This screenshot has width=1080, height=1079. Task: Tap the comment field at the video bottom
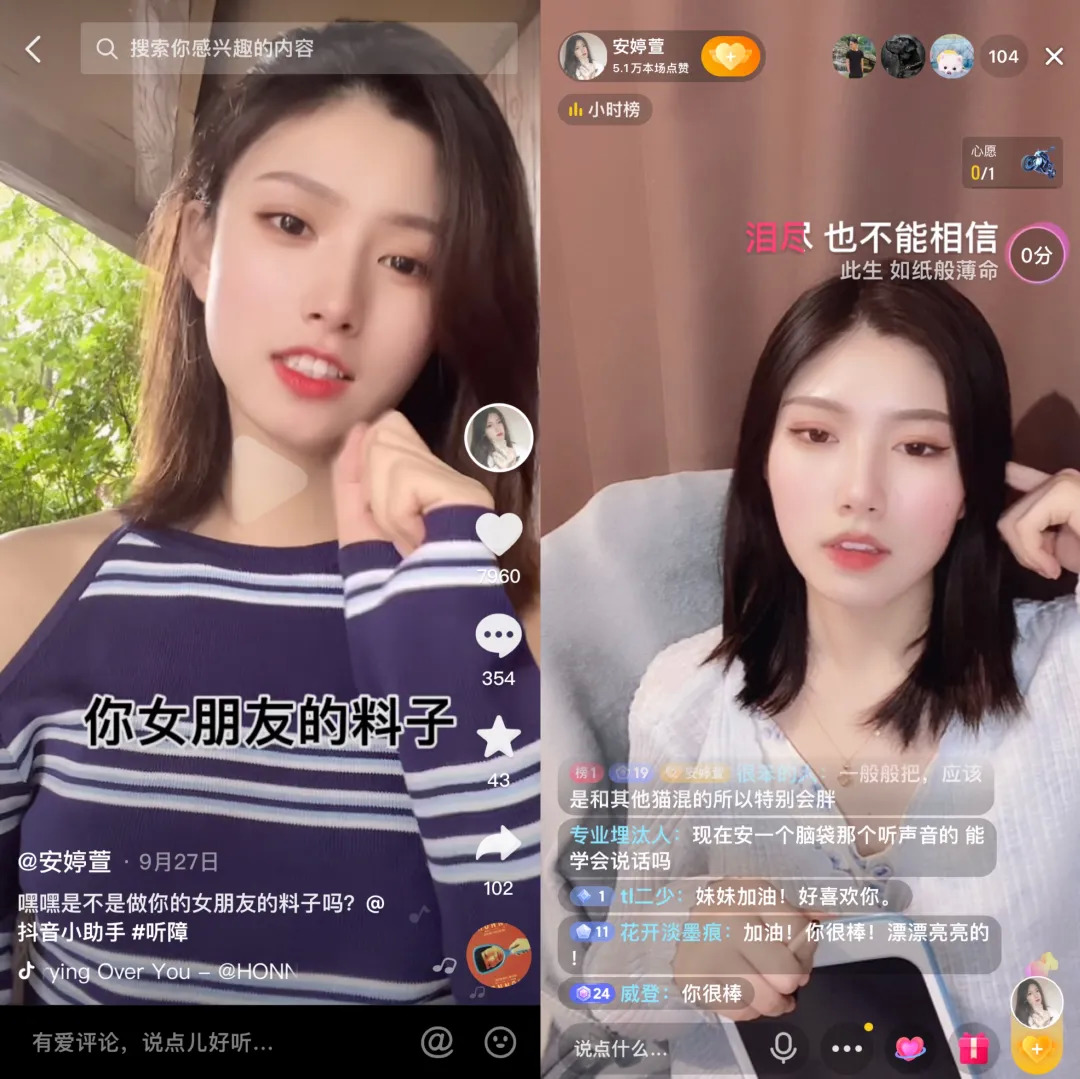click(x=200, y=1043)
